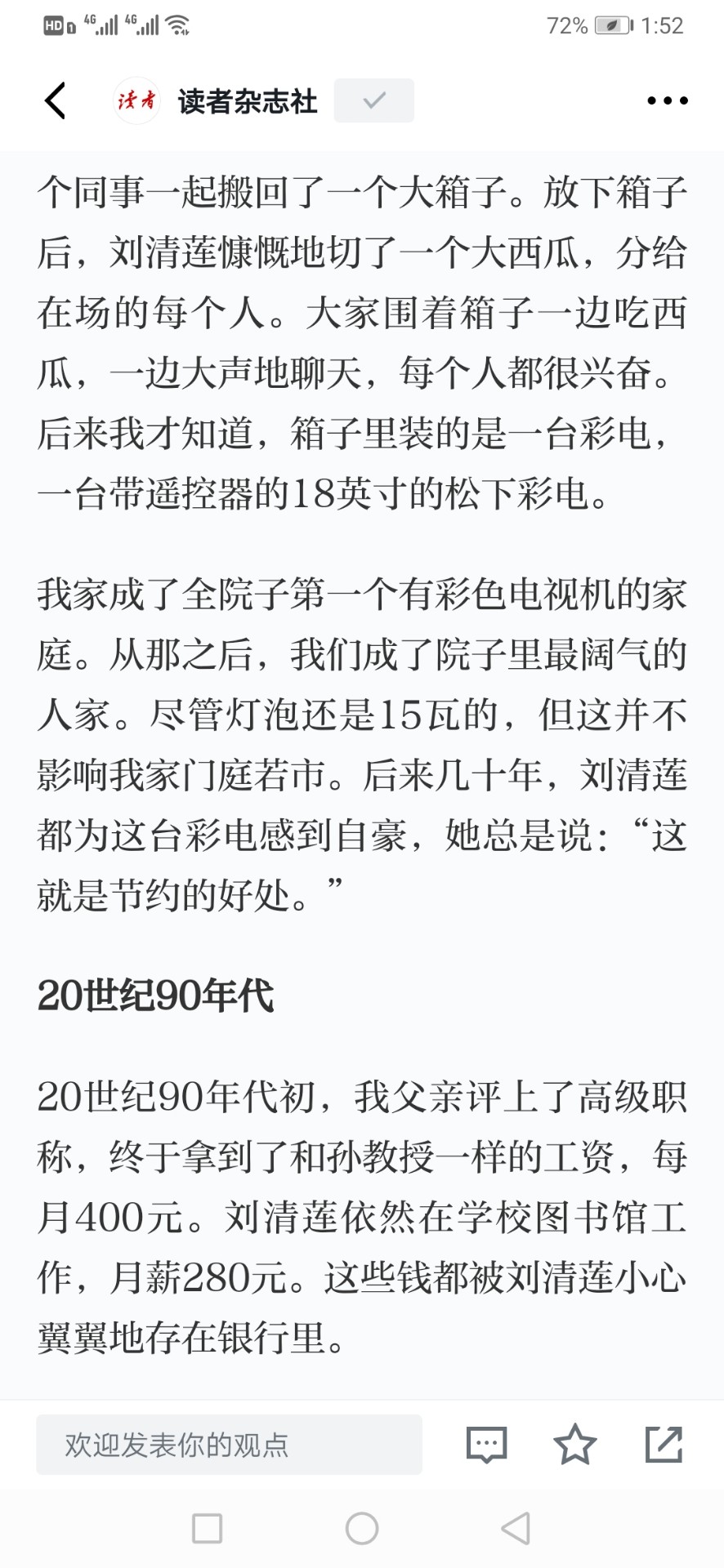
Task: Open the 读者杂志社 account profile
Action: 215,101
